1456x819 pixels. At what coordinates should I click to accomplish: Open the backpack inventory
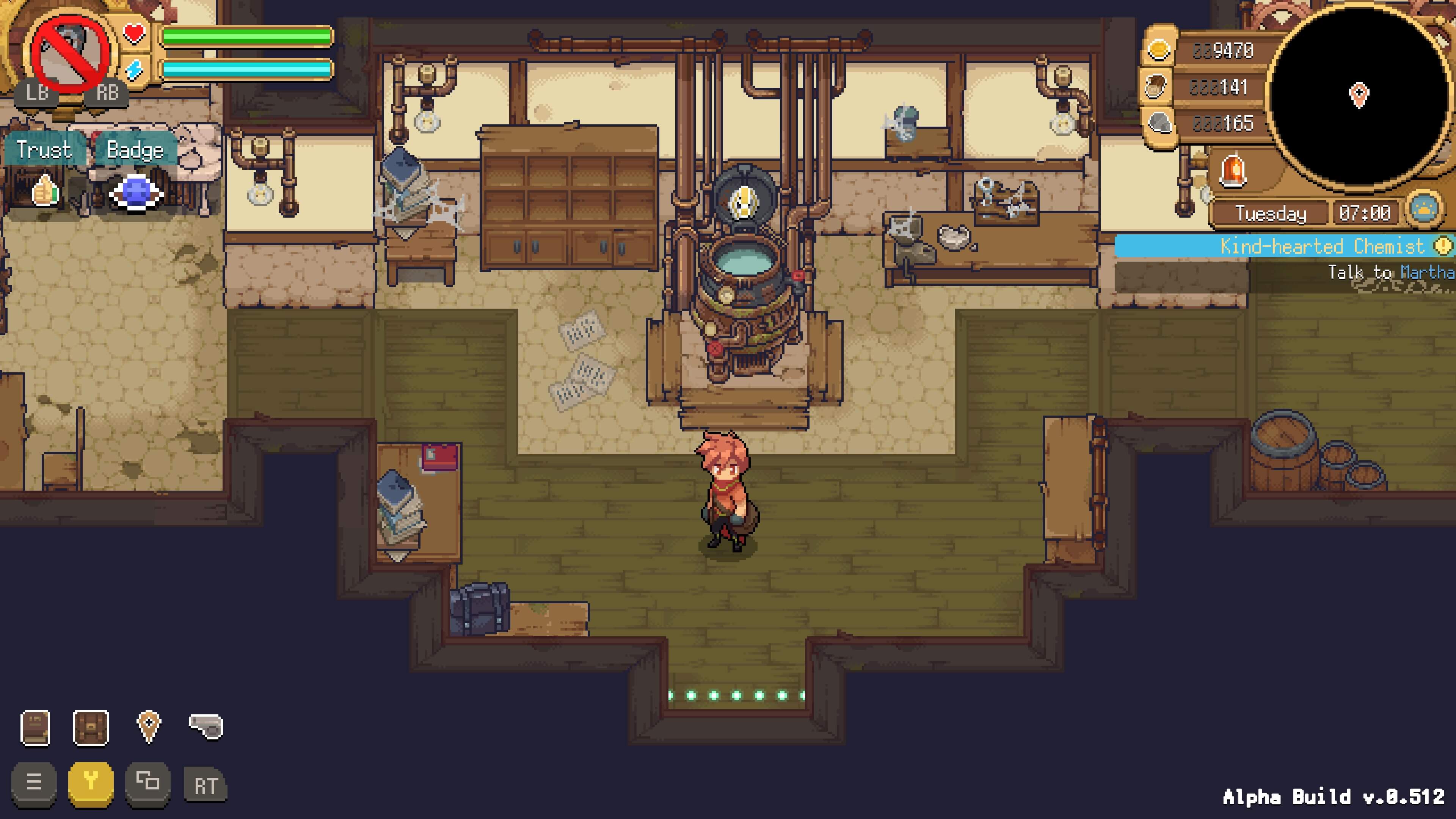pyautogui.click(x=91, y=728)
